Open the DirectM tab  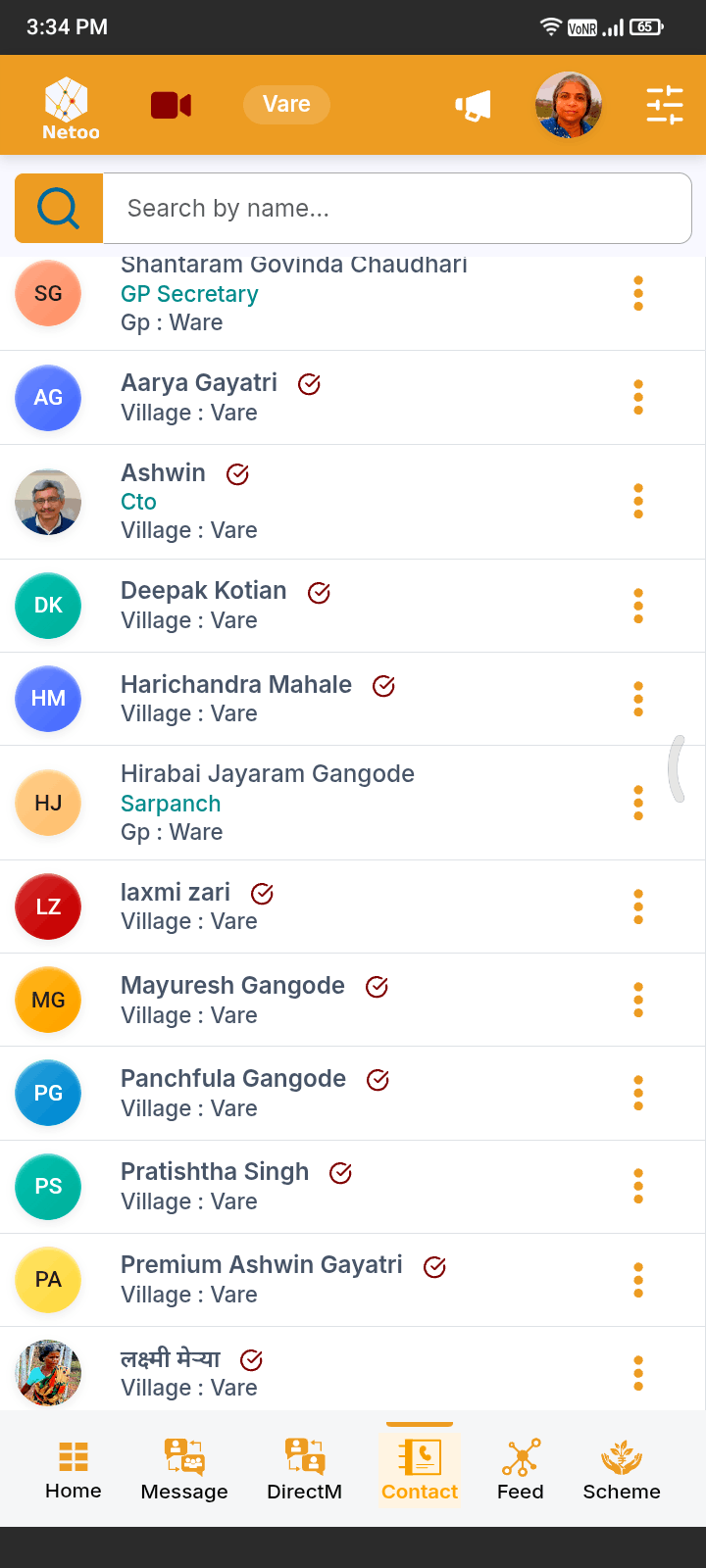(x=305, y=1470)
